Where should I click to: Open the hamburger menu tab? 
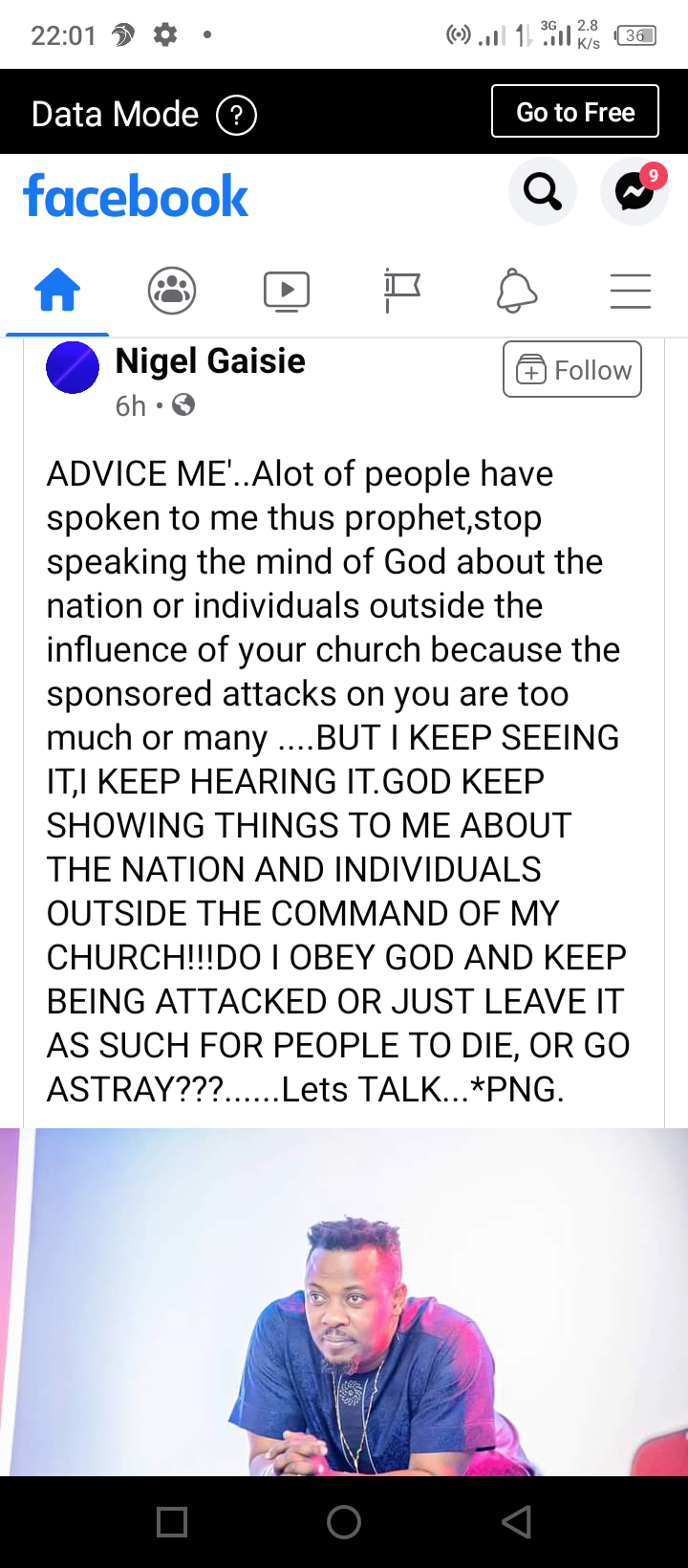631,291
